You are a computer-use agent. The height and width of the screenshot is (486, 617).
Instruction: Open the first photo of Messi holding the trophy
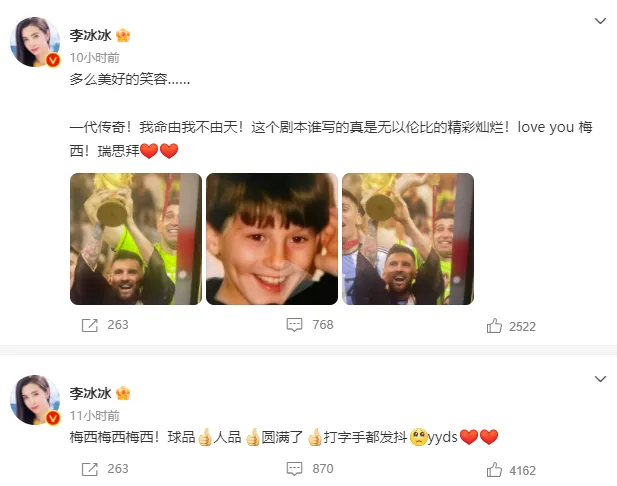tap(135, 238)
